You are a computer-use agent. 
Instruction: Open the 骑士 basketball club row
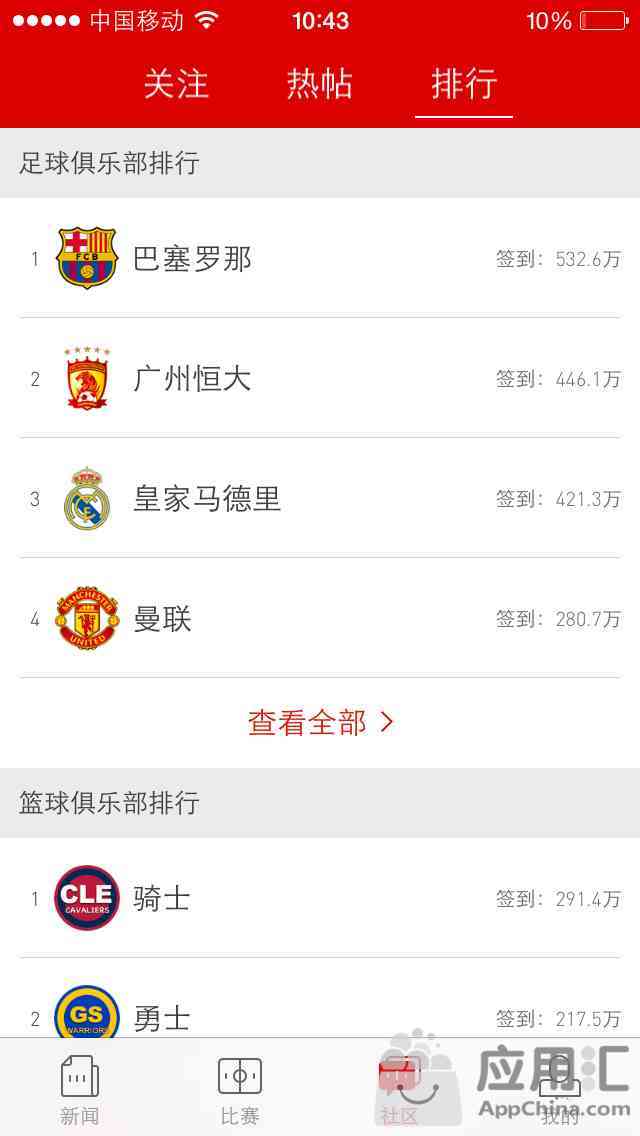[x=320, y=898]
